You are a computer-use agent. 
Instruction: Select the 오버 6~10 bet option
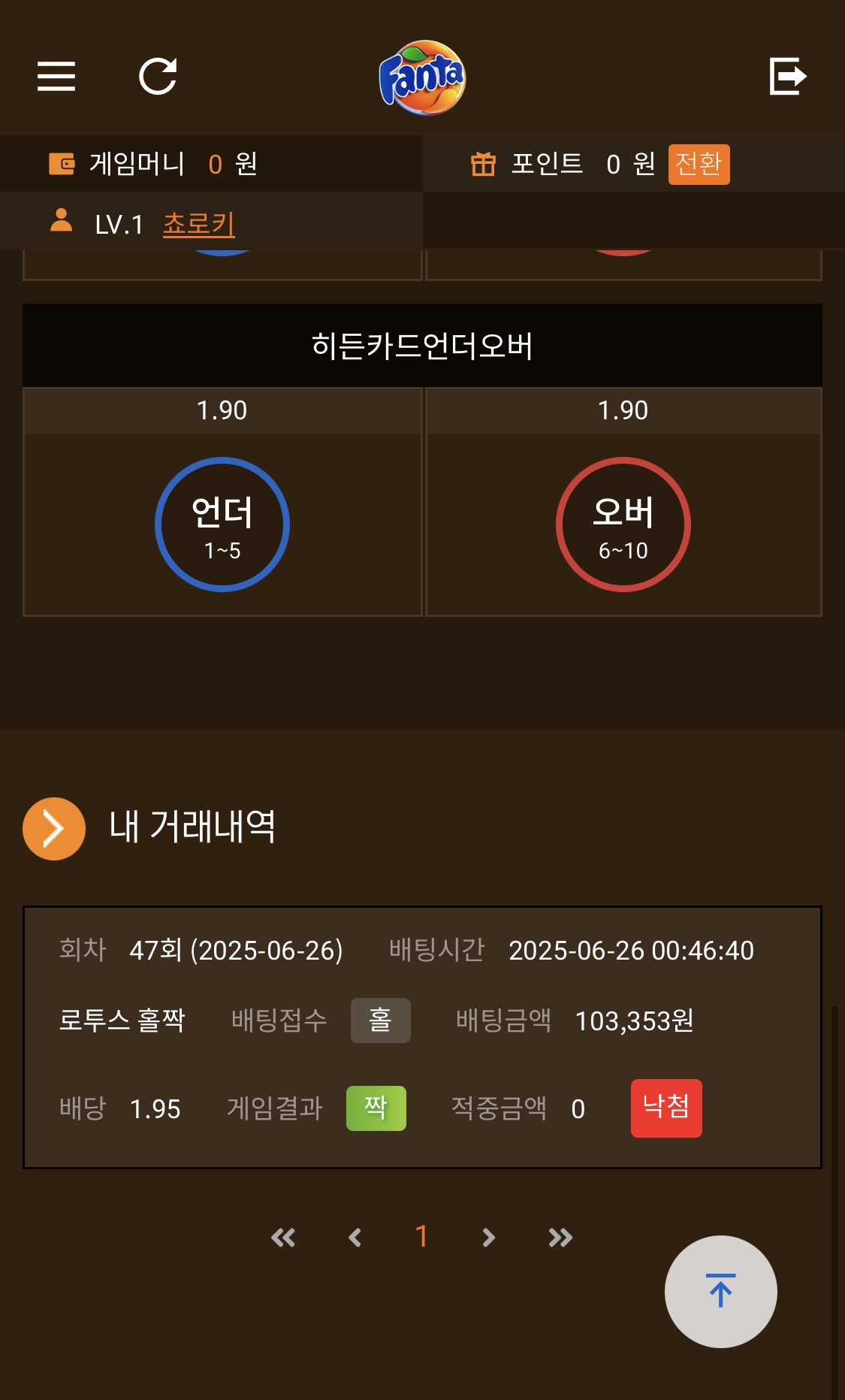click(x=623, y=525)
